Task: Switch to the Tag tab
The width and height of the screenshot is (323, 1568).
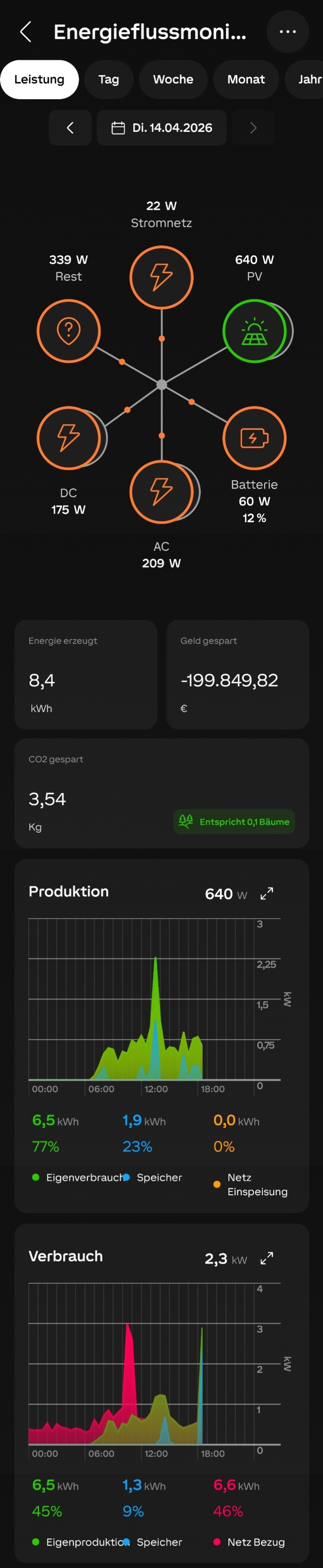Action: click(108, 79)
